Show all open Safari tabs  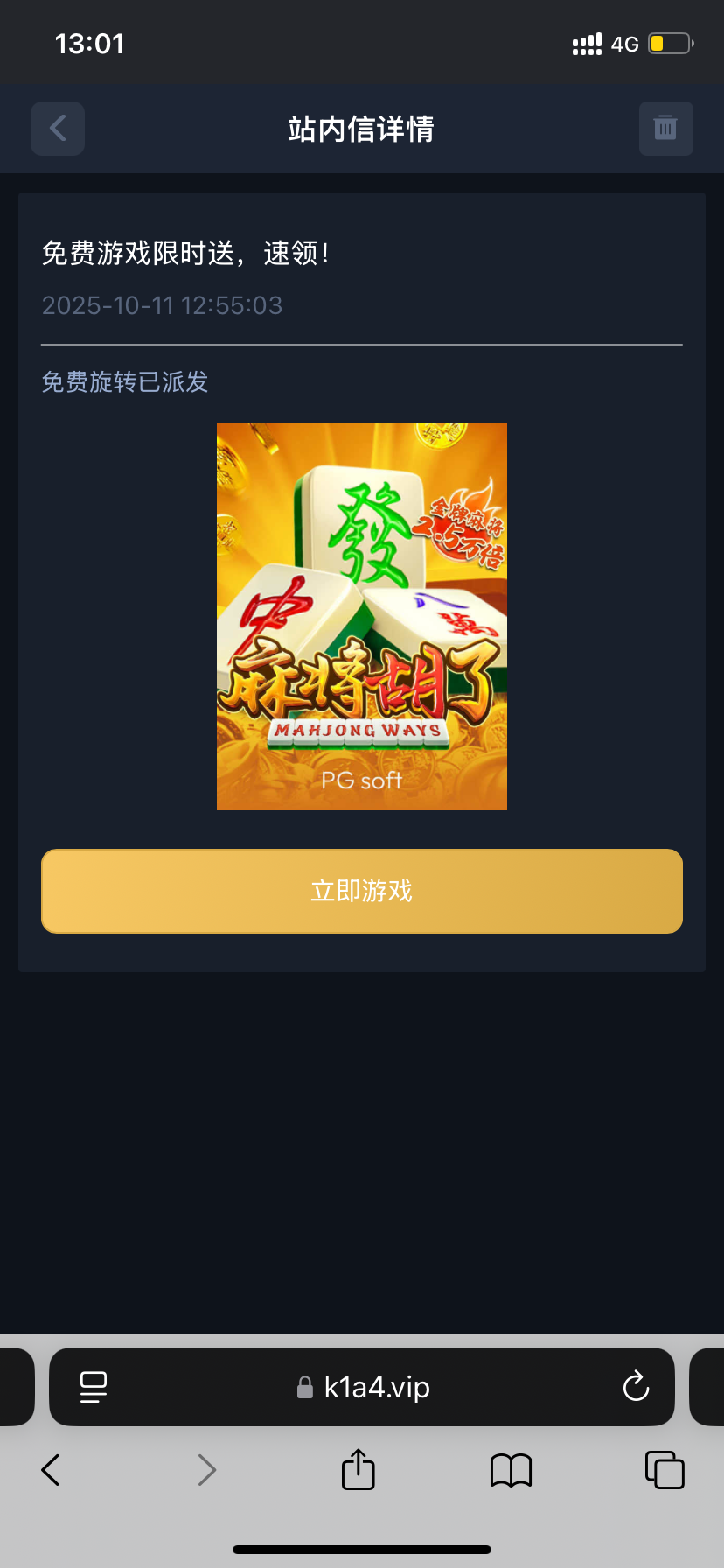coord(665,1470)
